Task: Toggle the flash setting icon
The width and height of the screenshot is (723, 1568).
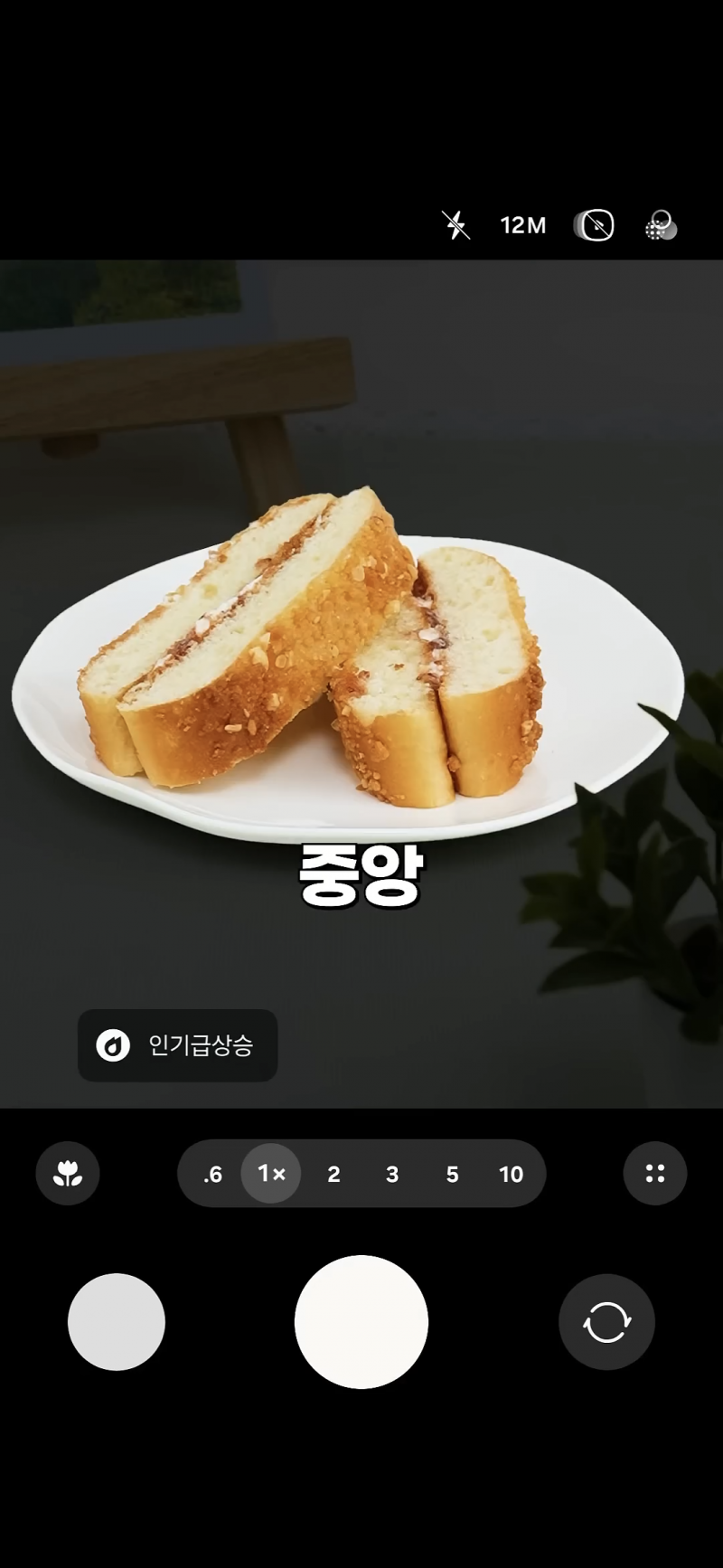Action: [x=456, y=224]
